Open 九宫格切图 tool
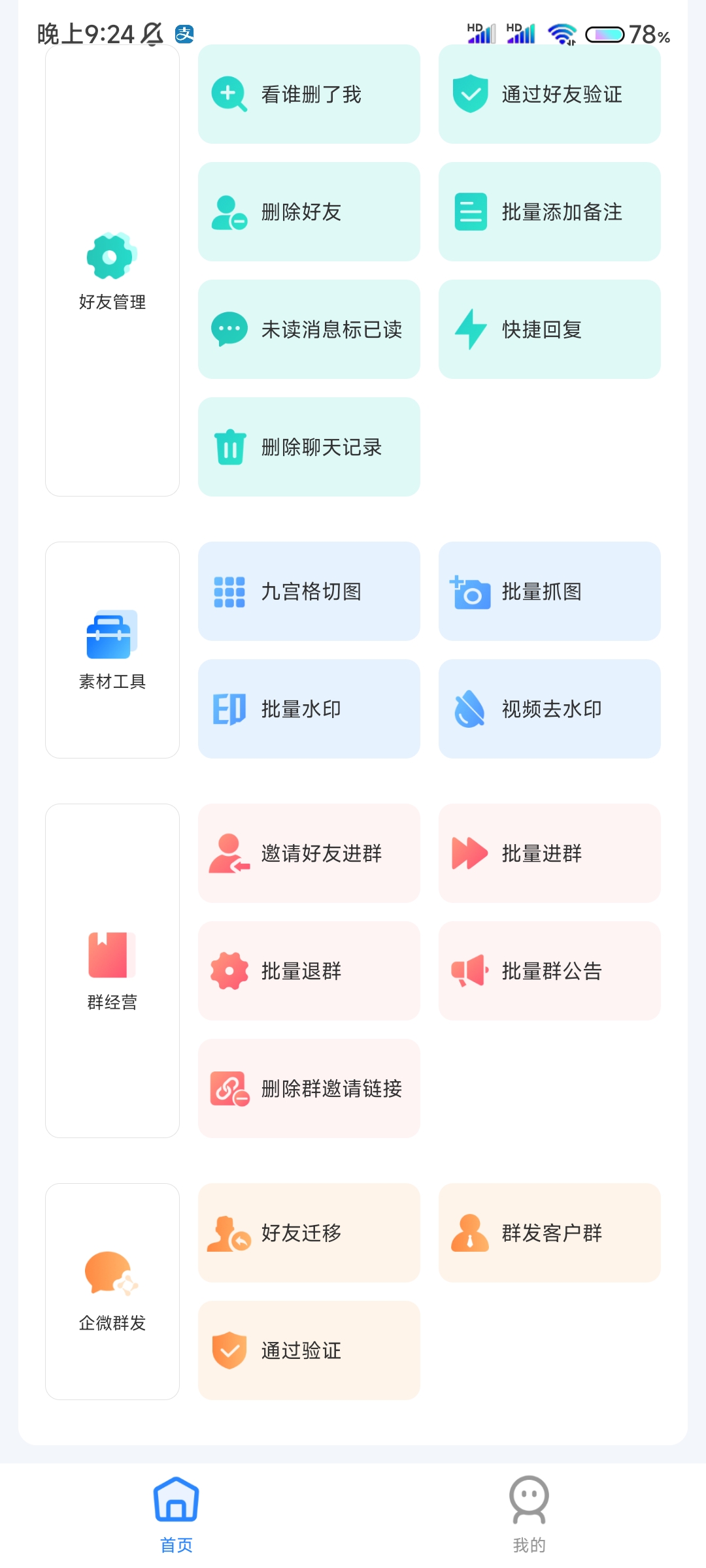The width and height of the screenshot is (706, 1568). 309,591
